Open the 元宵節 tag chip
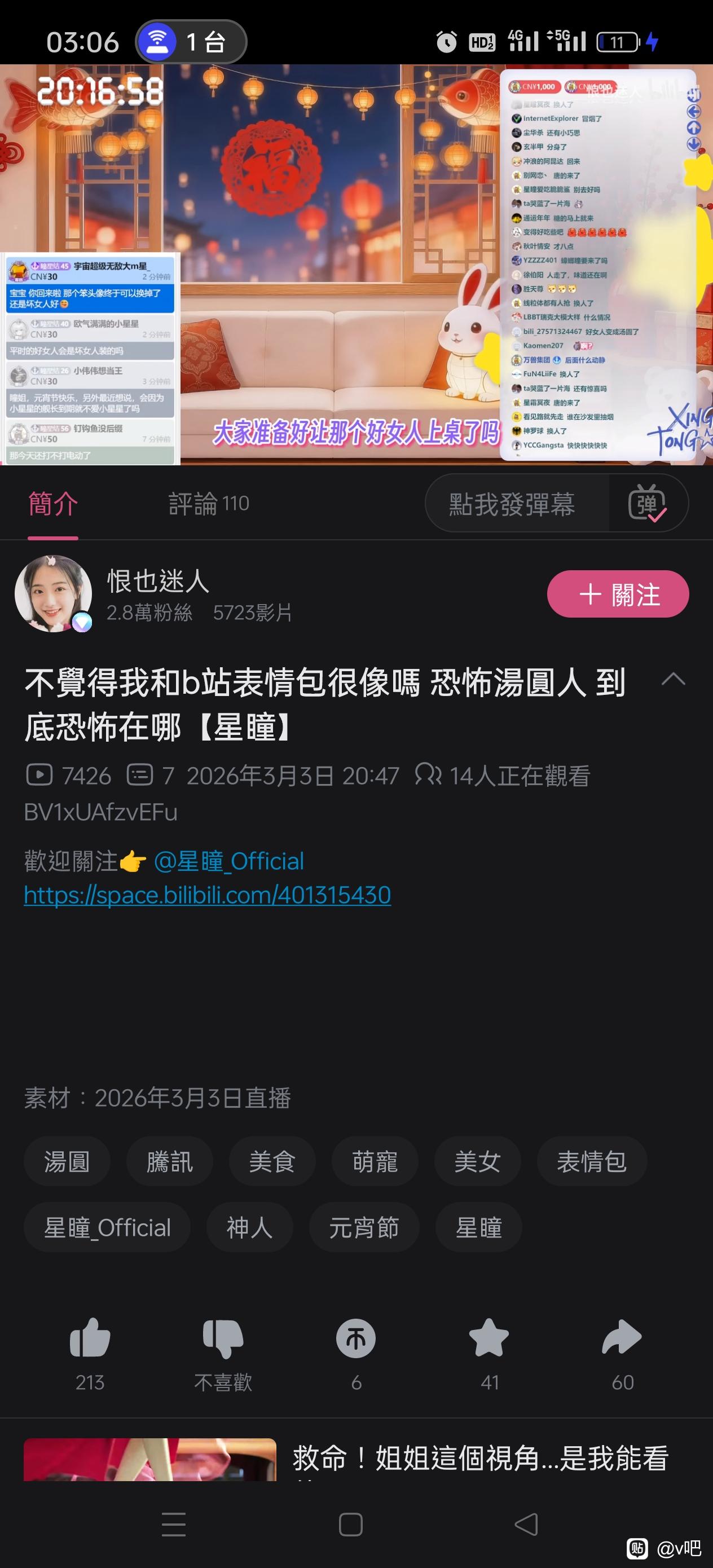 (364, 1227)
